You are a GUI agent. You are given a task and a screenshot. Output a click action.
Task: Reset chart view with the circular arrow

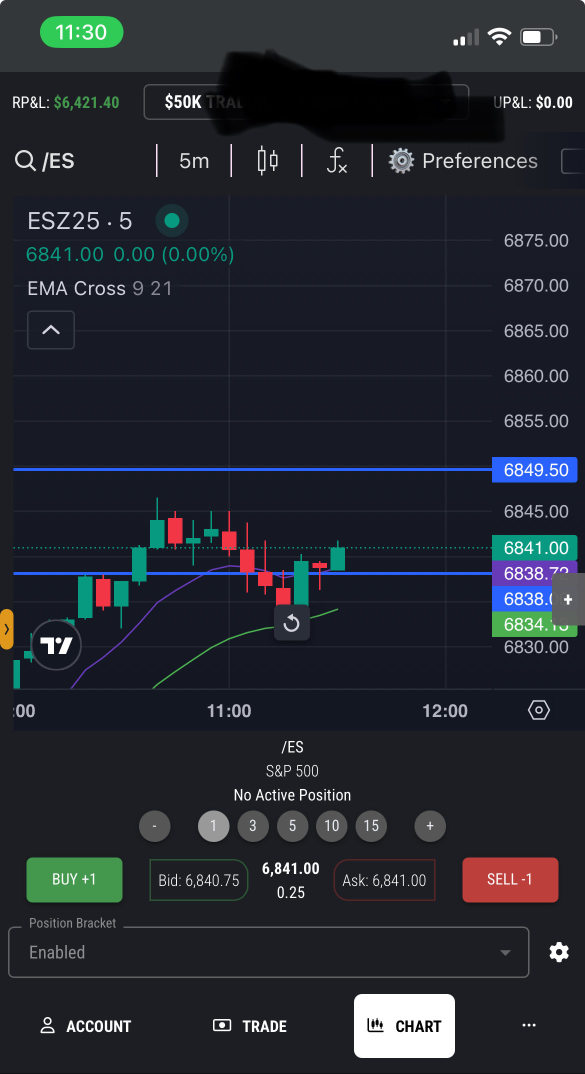292,623
